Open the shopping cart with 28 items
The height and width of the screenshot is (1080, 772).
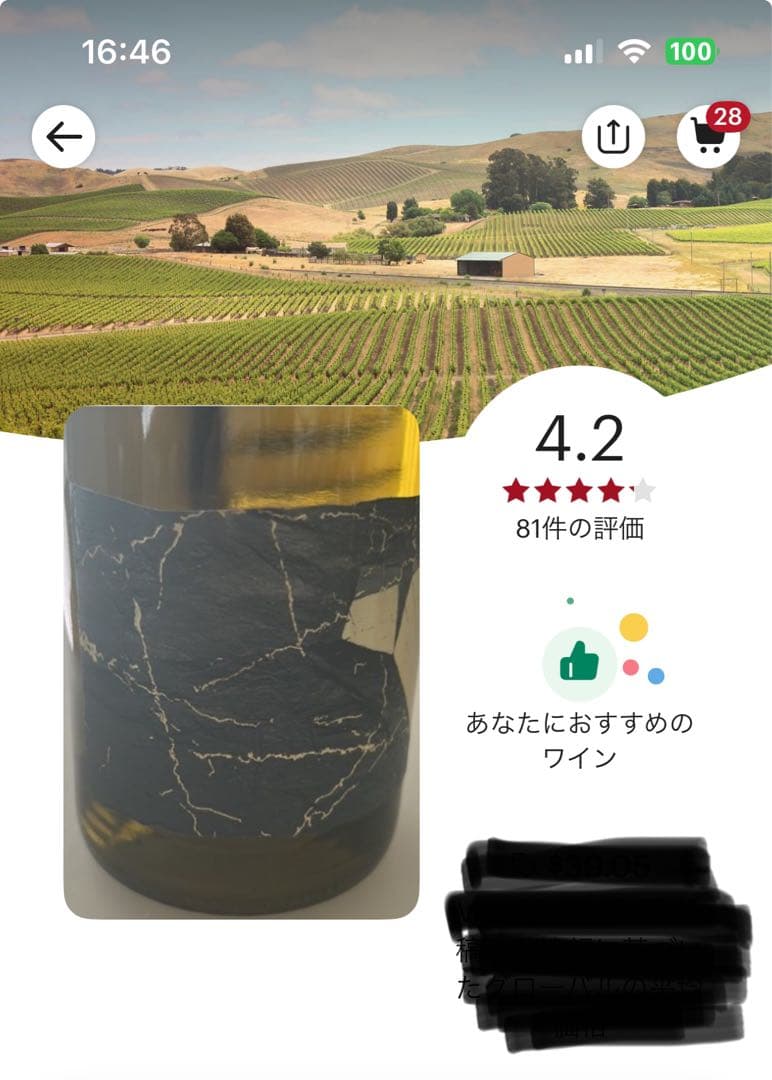point(708,137)
